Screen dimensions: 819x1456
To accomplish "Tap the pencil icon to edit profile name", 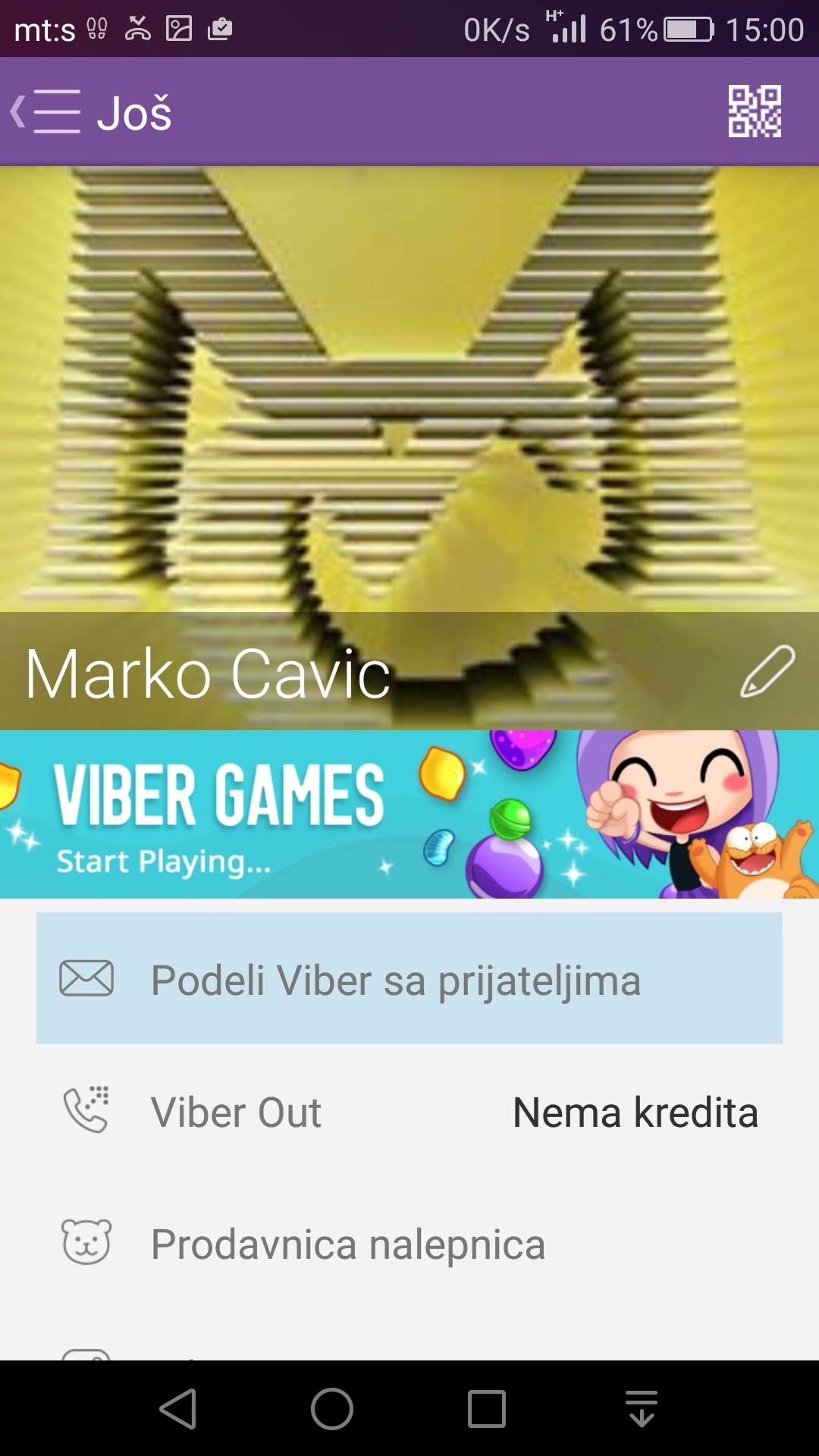I will pyautogui.click(x=768, y=672).
